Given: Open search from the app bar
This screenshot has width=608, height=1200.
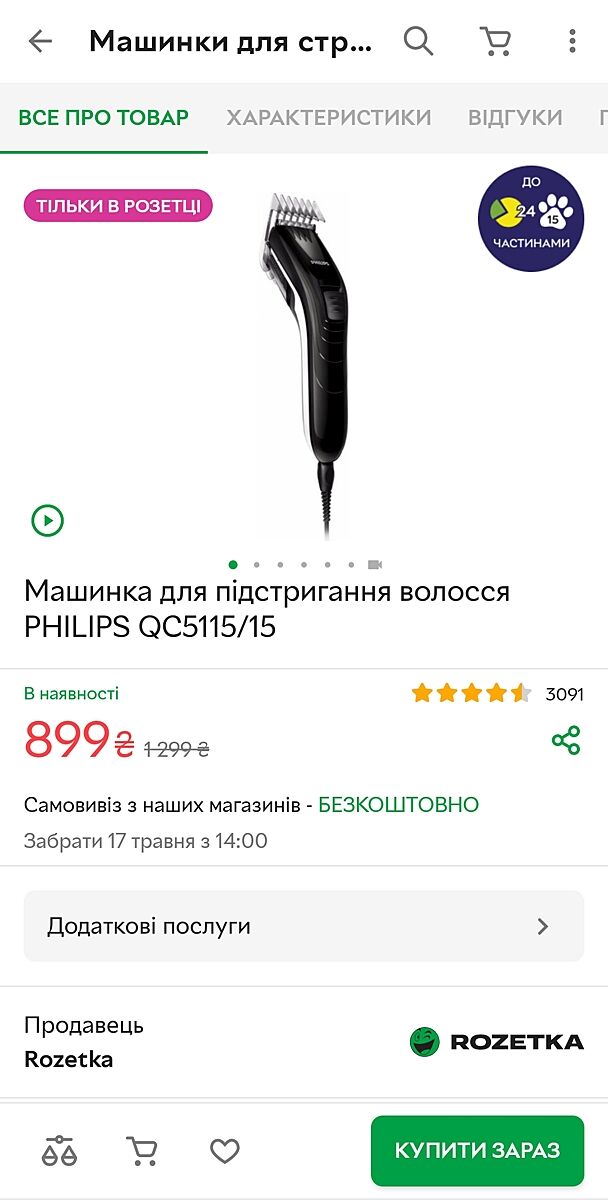Looking at the screenshot, I should pos(418,41).
